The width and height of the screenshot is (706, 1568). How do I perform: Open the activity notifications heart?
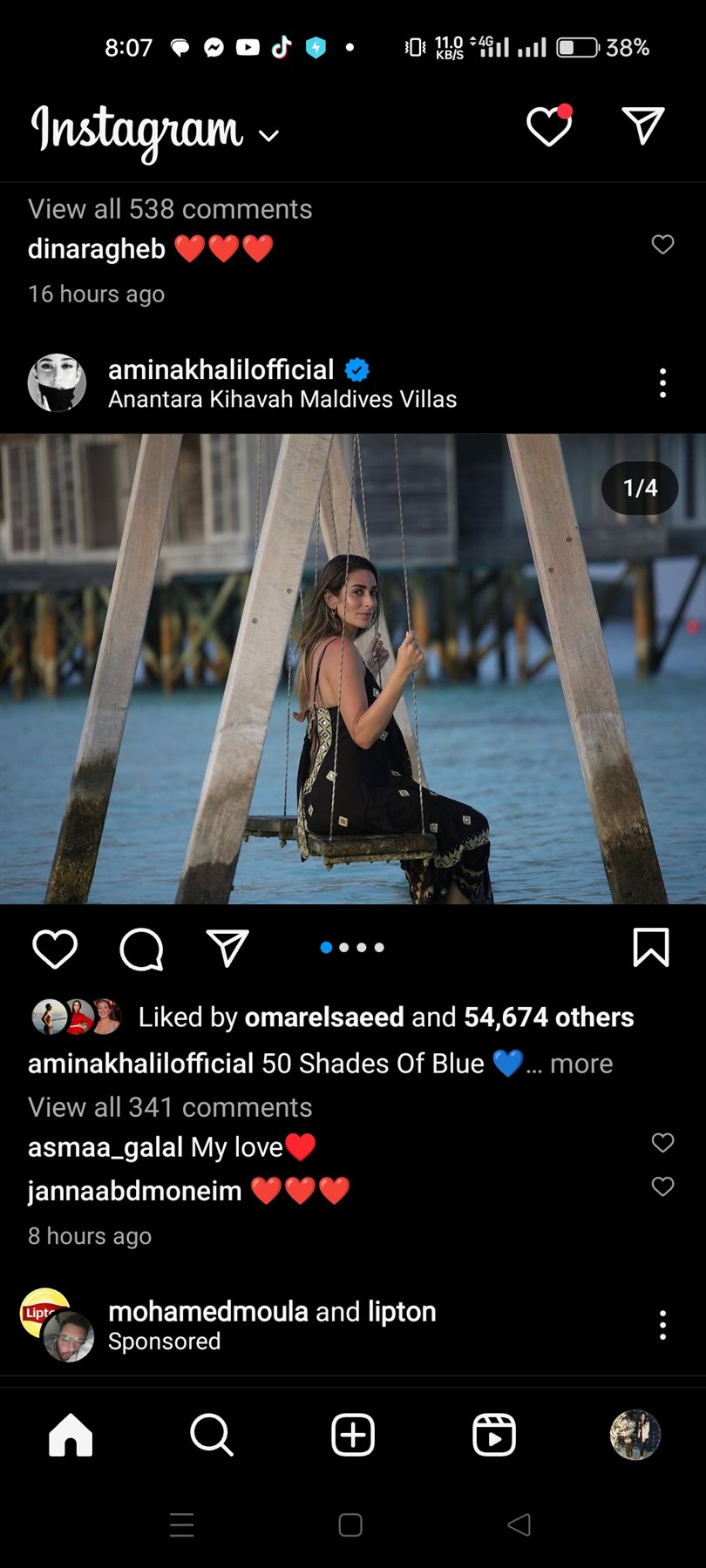pyautogui.click(x=549, y=127)
